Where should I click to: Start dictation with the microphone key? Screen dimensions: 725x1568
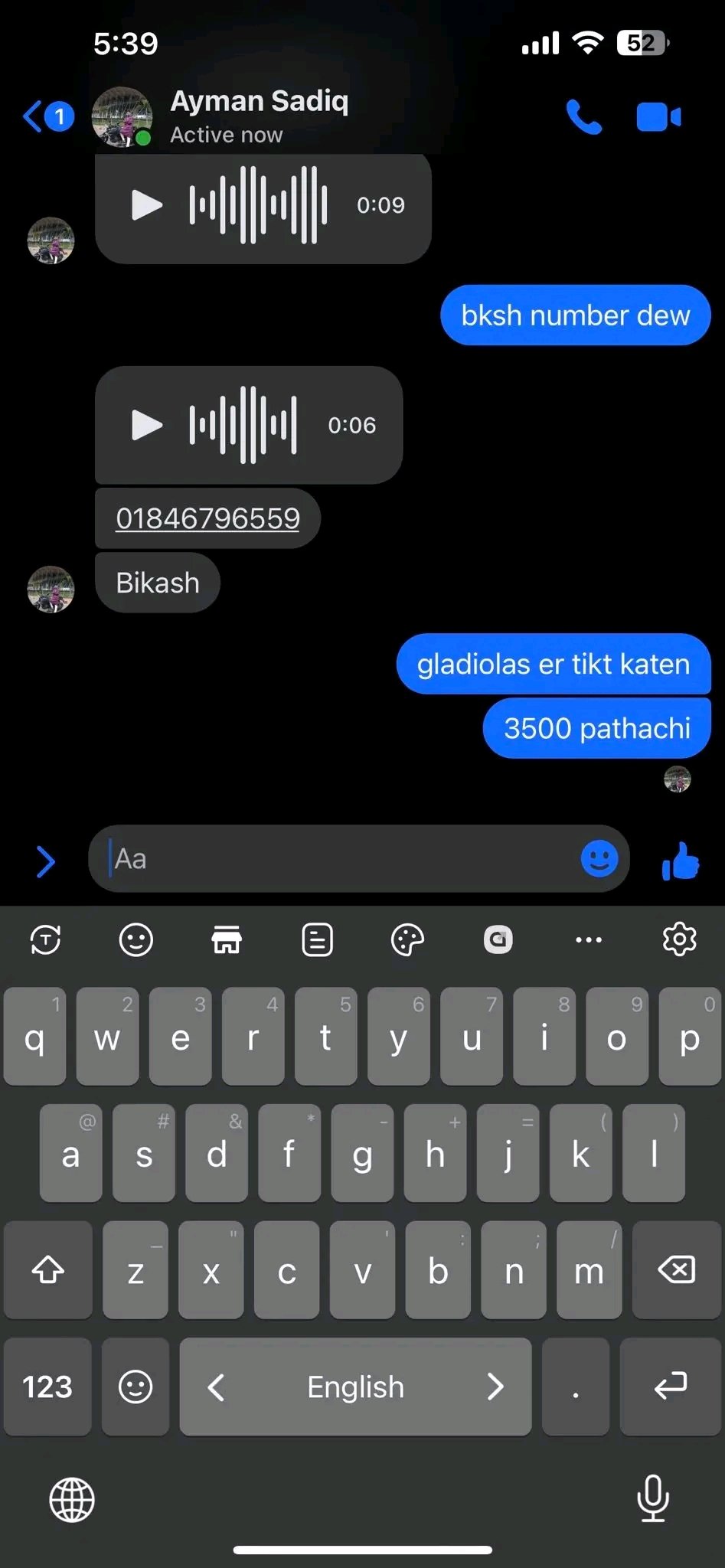pyautogui.click(x=653, y=1498)
